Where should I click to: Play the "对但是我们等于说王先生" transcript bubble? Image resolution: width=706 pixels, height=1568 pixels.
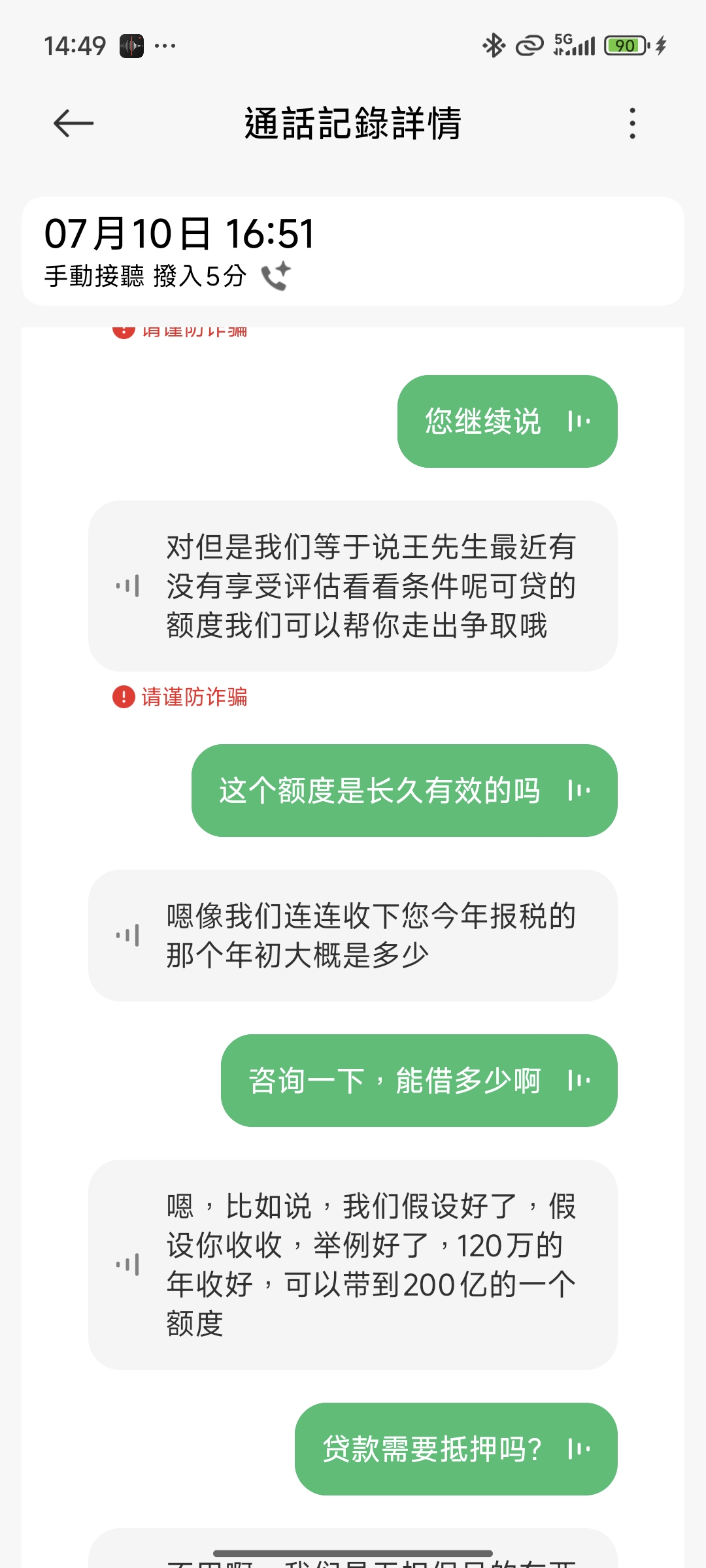tap(128, 586)
